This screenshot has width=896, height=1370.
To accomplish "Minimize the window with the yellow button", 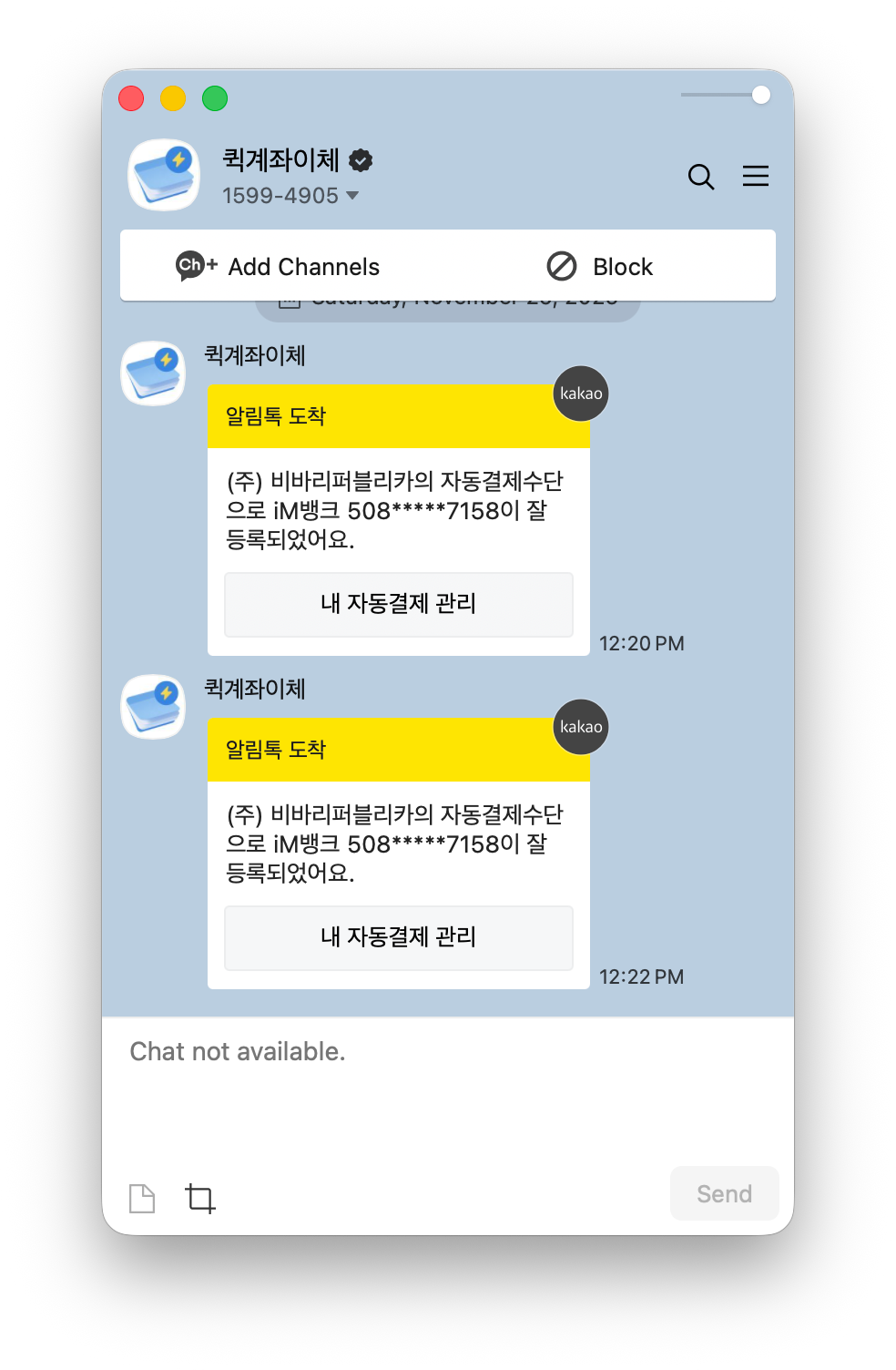I will (x=173, y=98).
